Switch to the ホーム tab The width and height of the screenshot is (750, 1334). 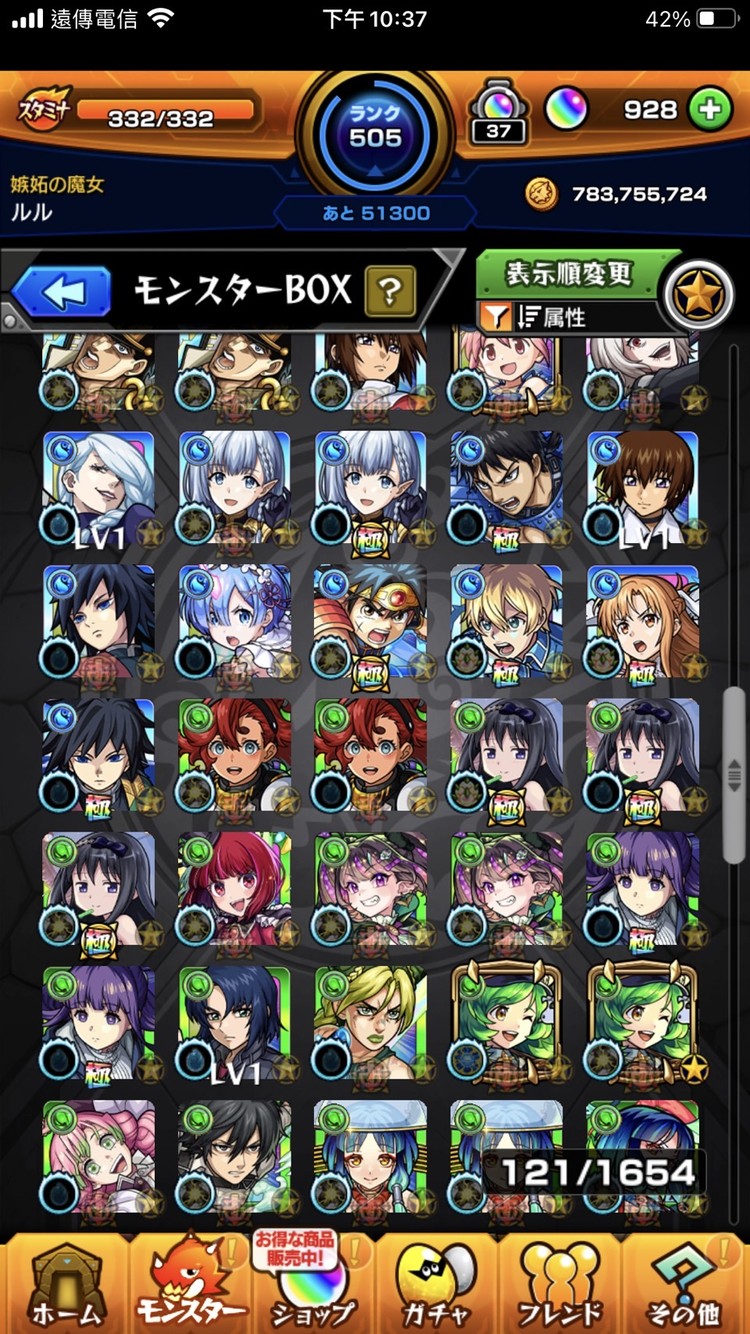pos(66,1285)
